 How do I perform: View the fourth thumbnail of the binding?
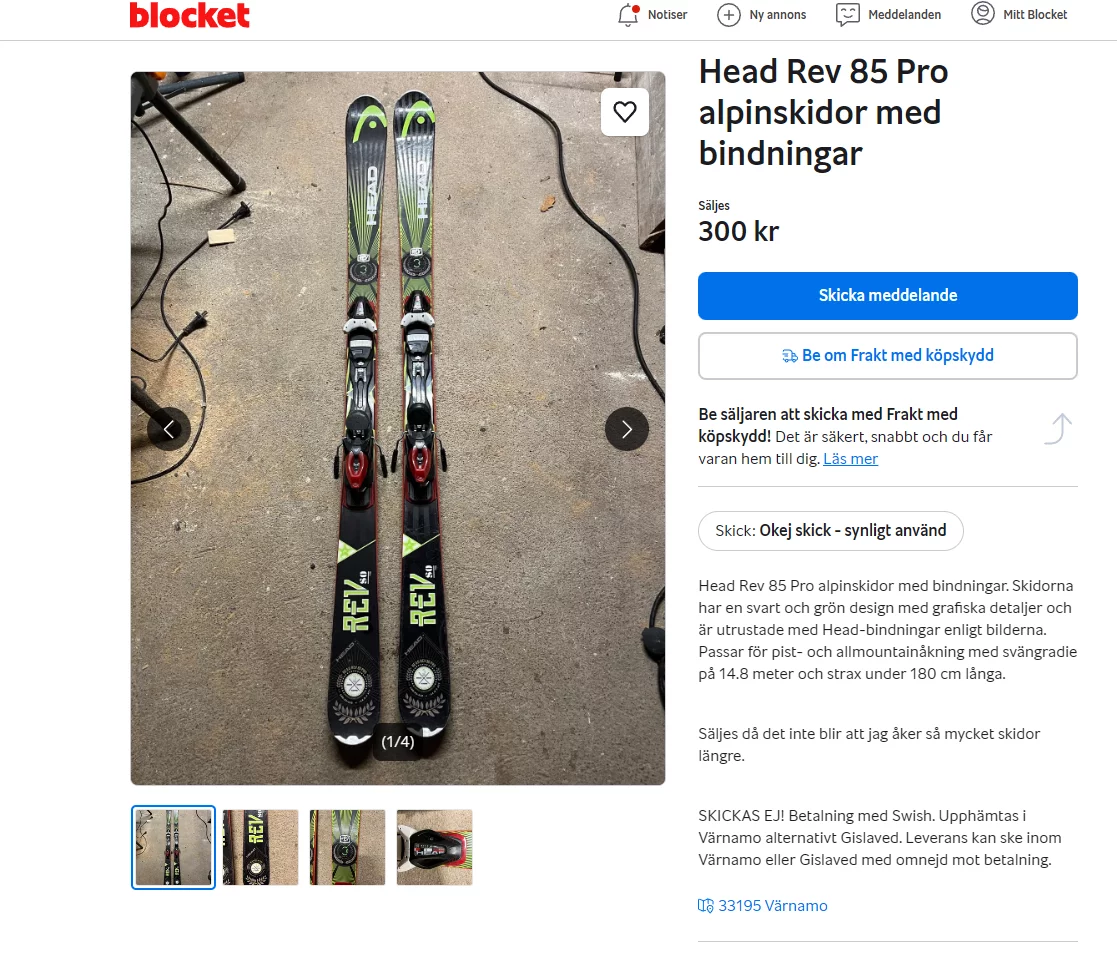434,847
